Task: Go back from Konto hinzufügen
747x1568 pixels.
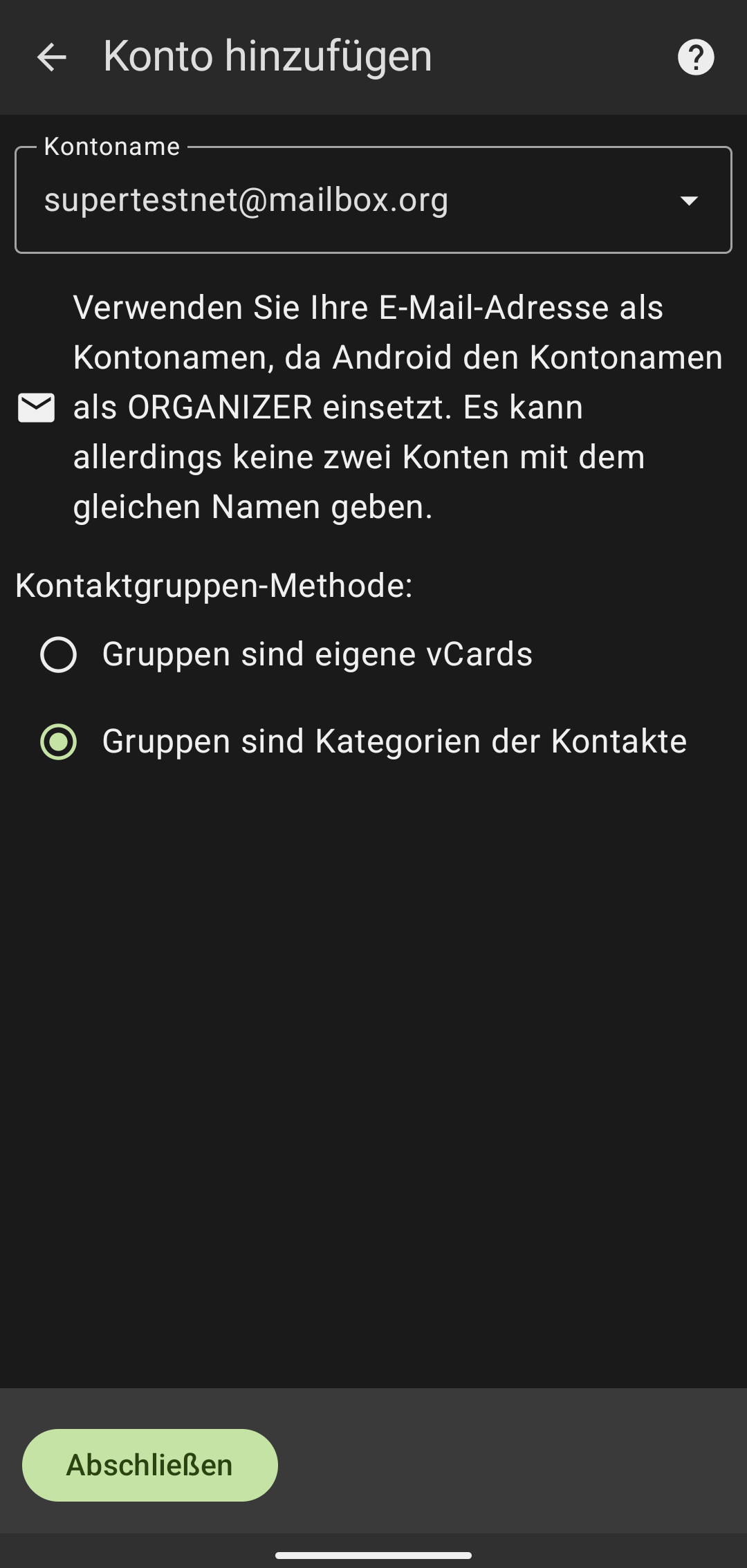Action: coord(52,57)
